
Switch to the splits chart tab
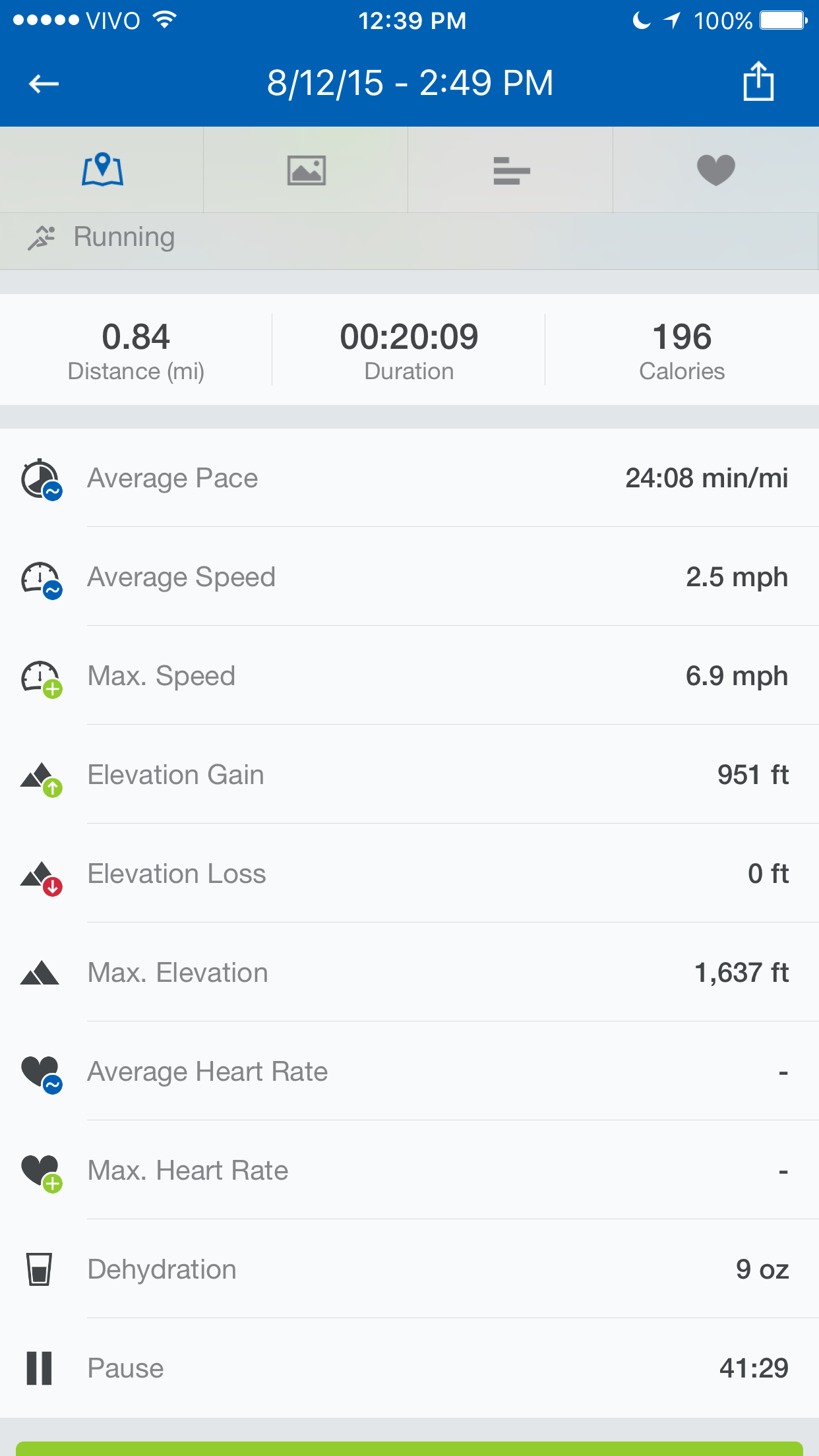click(x=511, y=169)
